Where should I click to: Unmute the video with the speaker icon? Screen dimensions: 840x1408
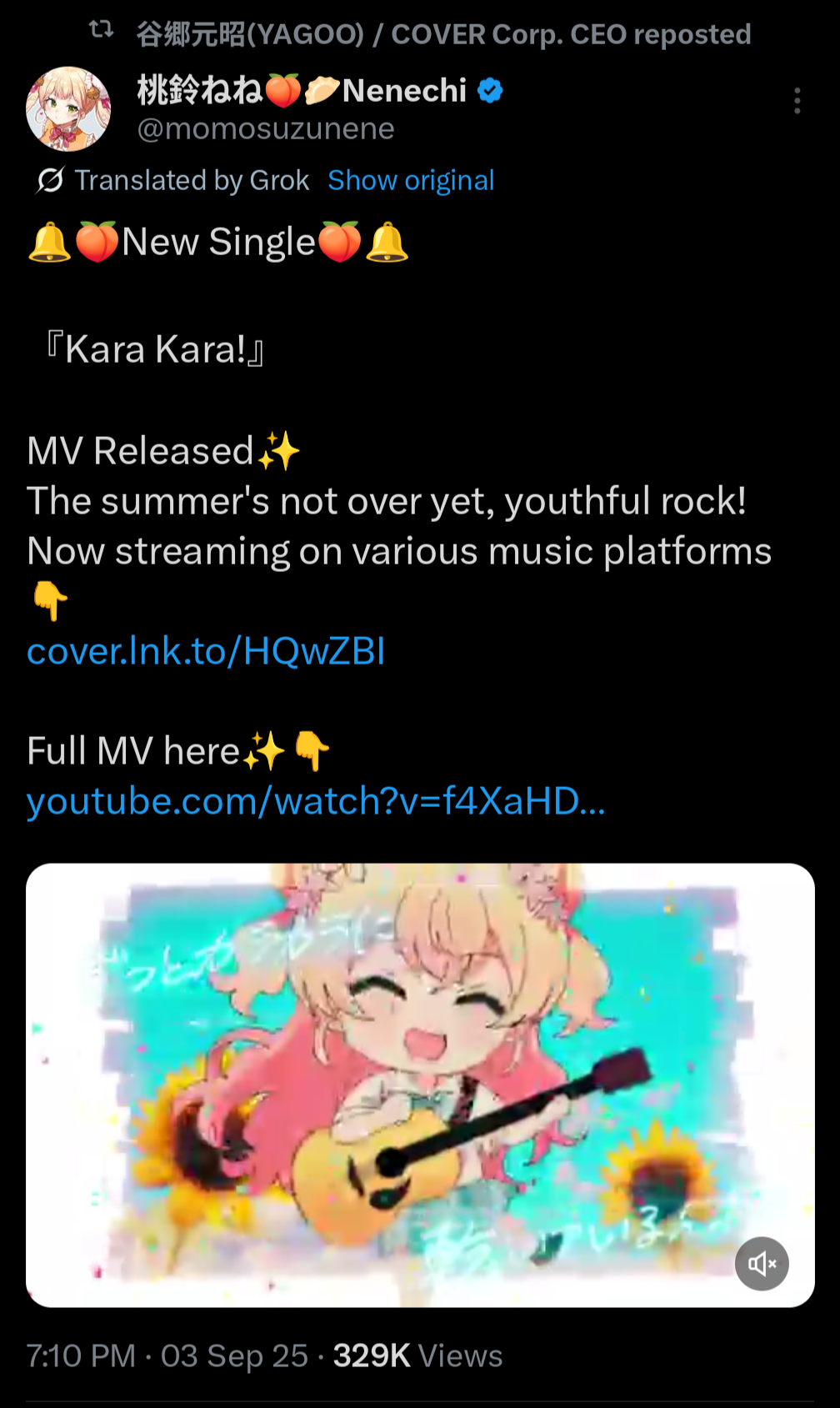pos(762,1264)
